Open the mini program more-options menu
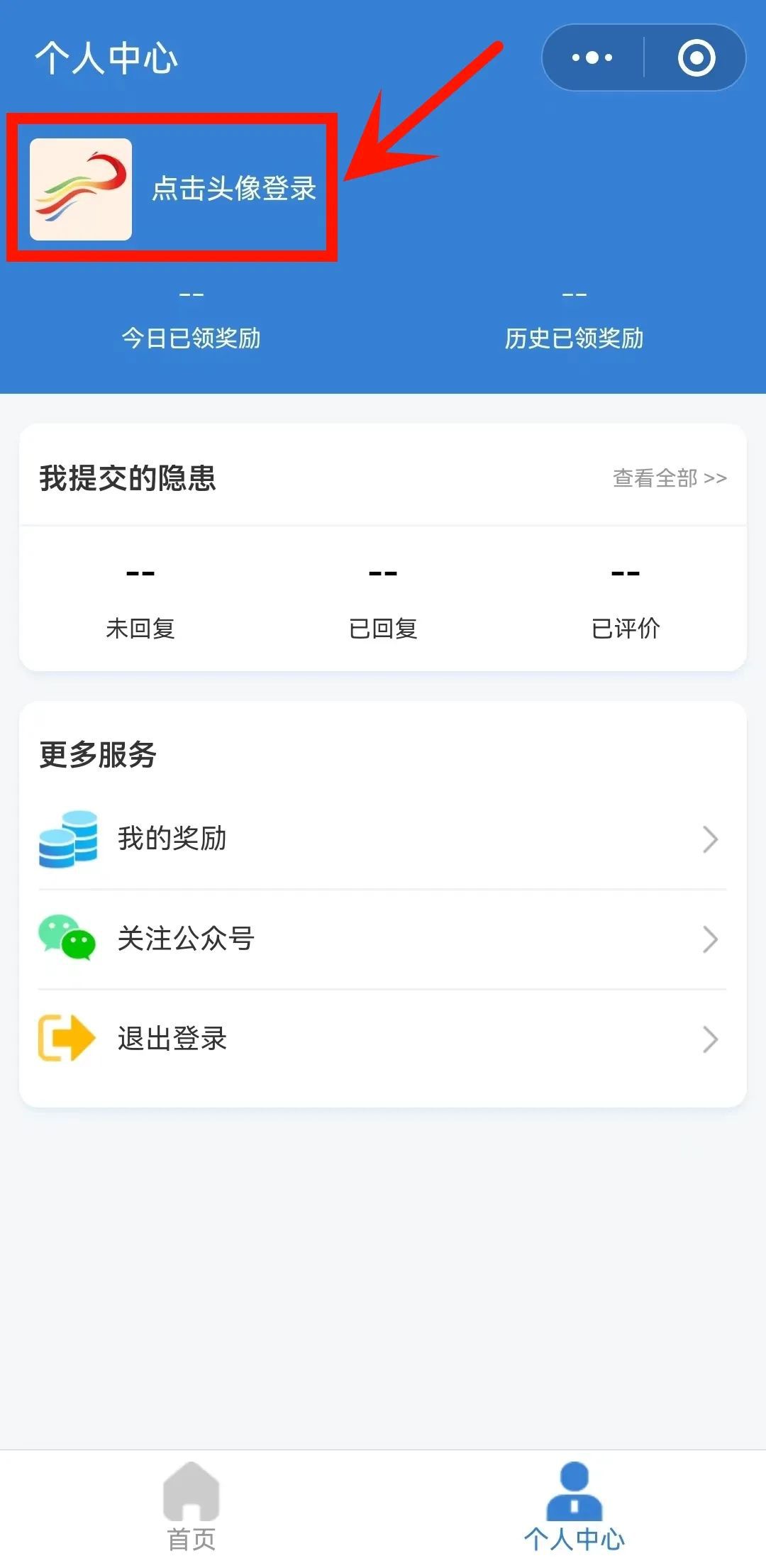Viewport: 766px width, 1568px height. [592, 57]
